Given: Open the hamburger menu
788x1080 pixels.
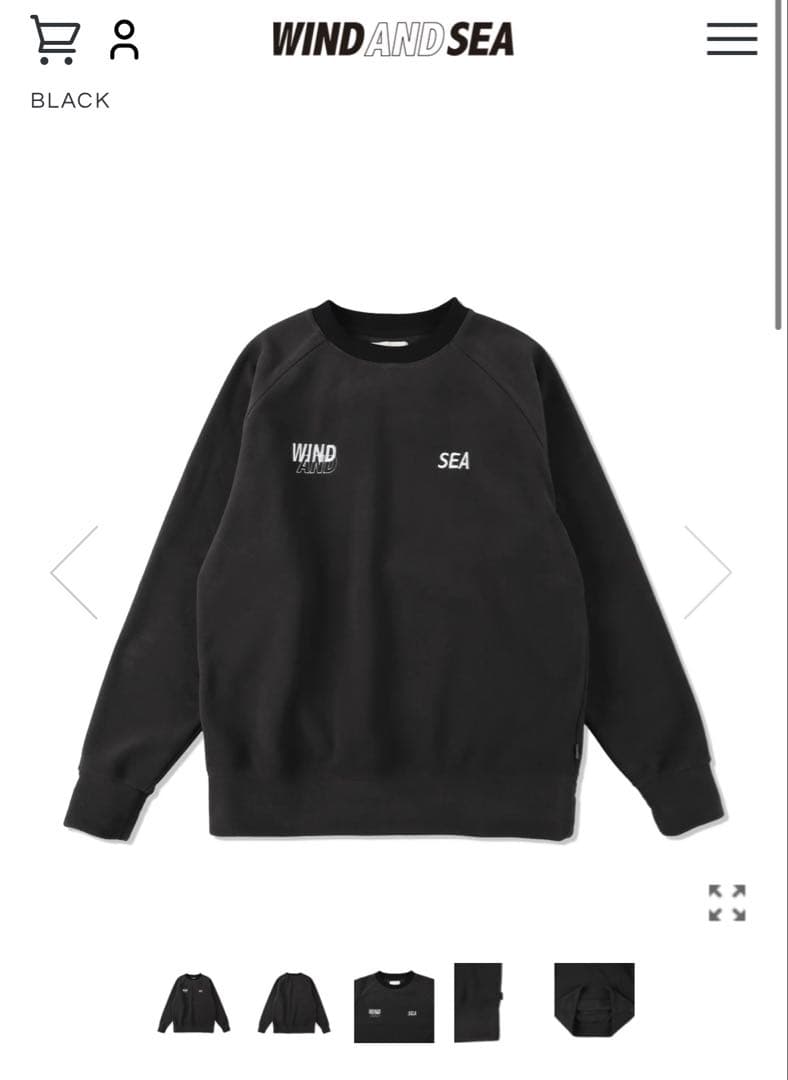Looking at the screenshot, I should pyautogui.click(x=731, y=39).
